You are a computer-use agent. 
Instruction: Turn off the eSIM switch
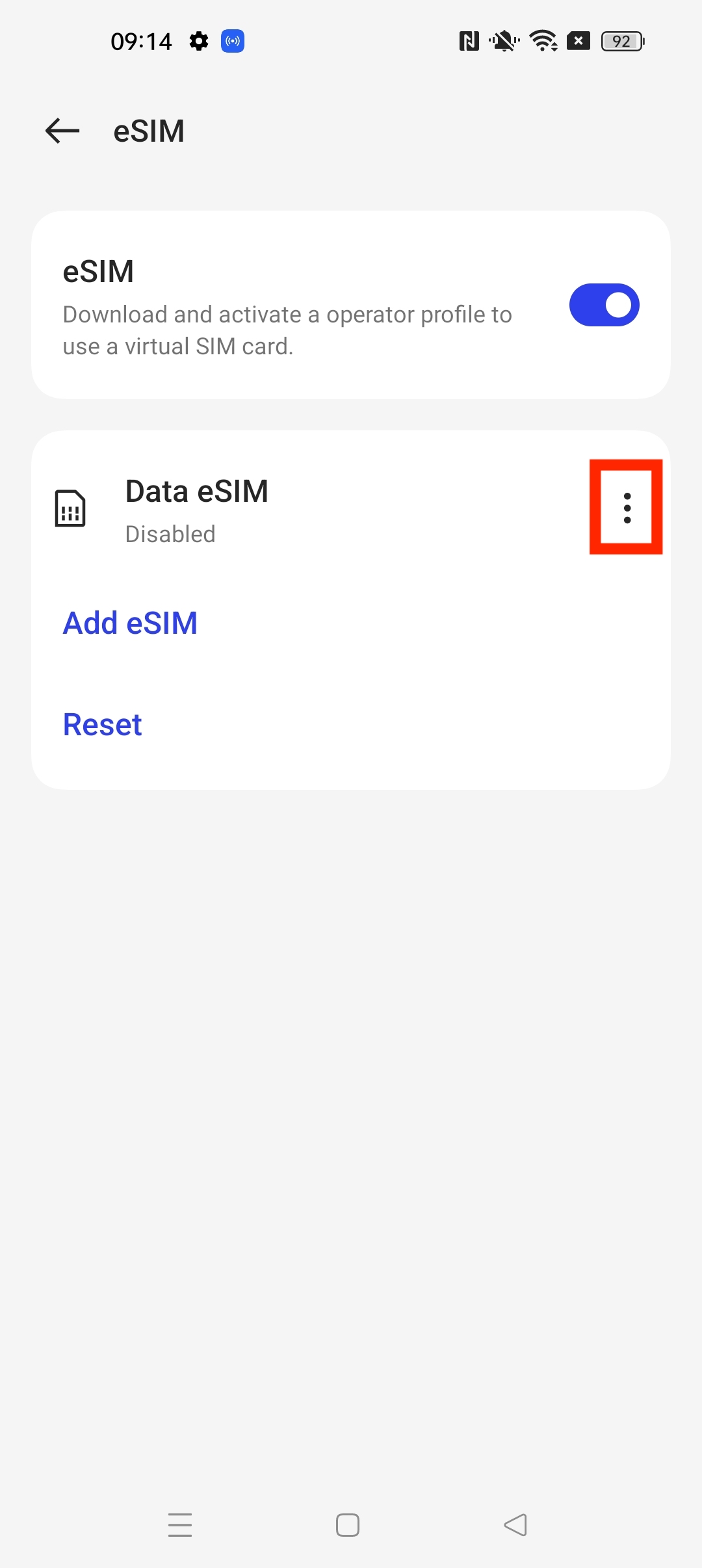pos(604,305)
